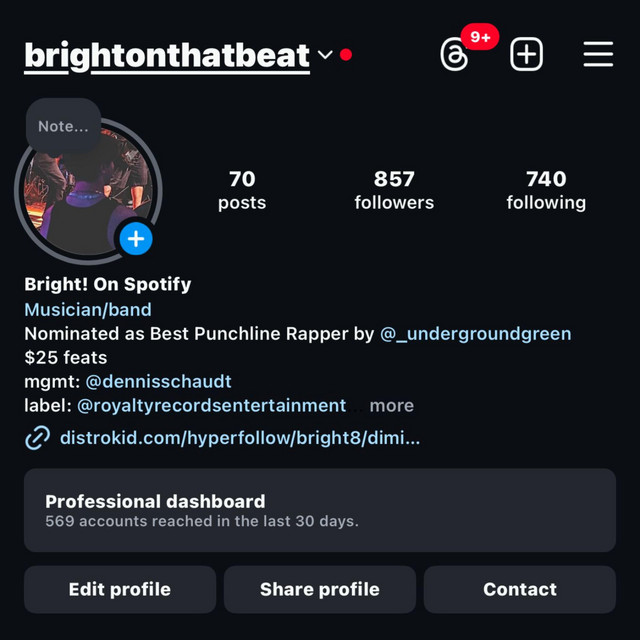This screenshot has height=640, width=640.
Task: Share profile via button
Action: [320, 589]
